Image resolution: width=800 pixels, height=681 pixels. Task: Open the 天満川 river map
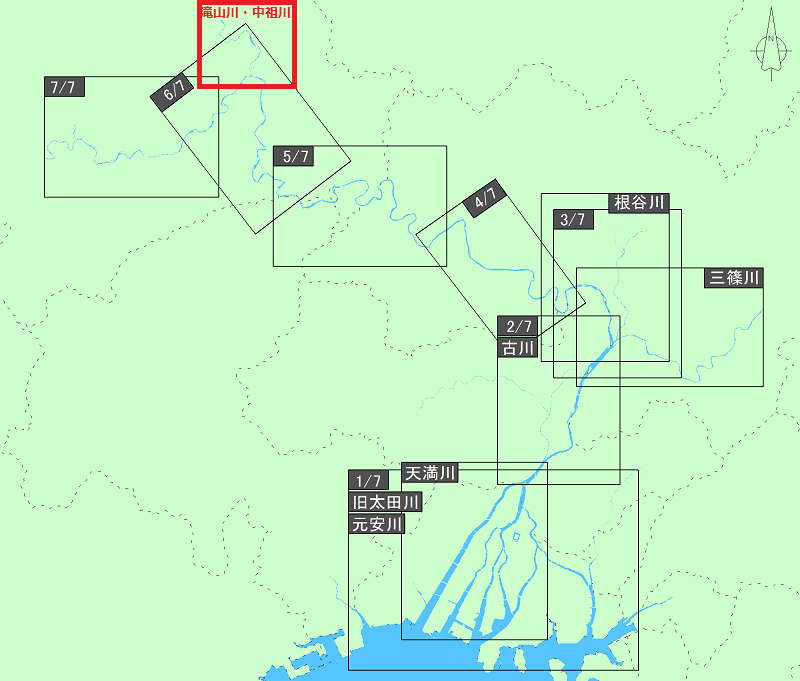[x=430, y=472]
